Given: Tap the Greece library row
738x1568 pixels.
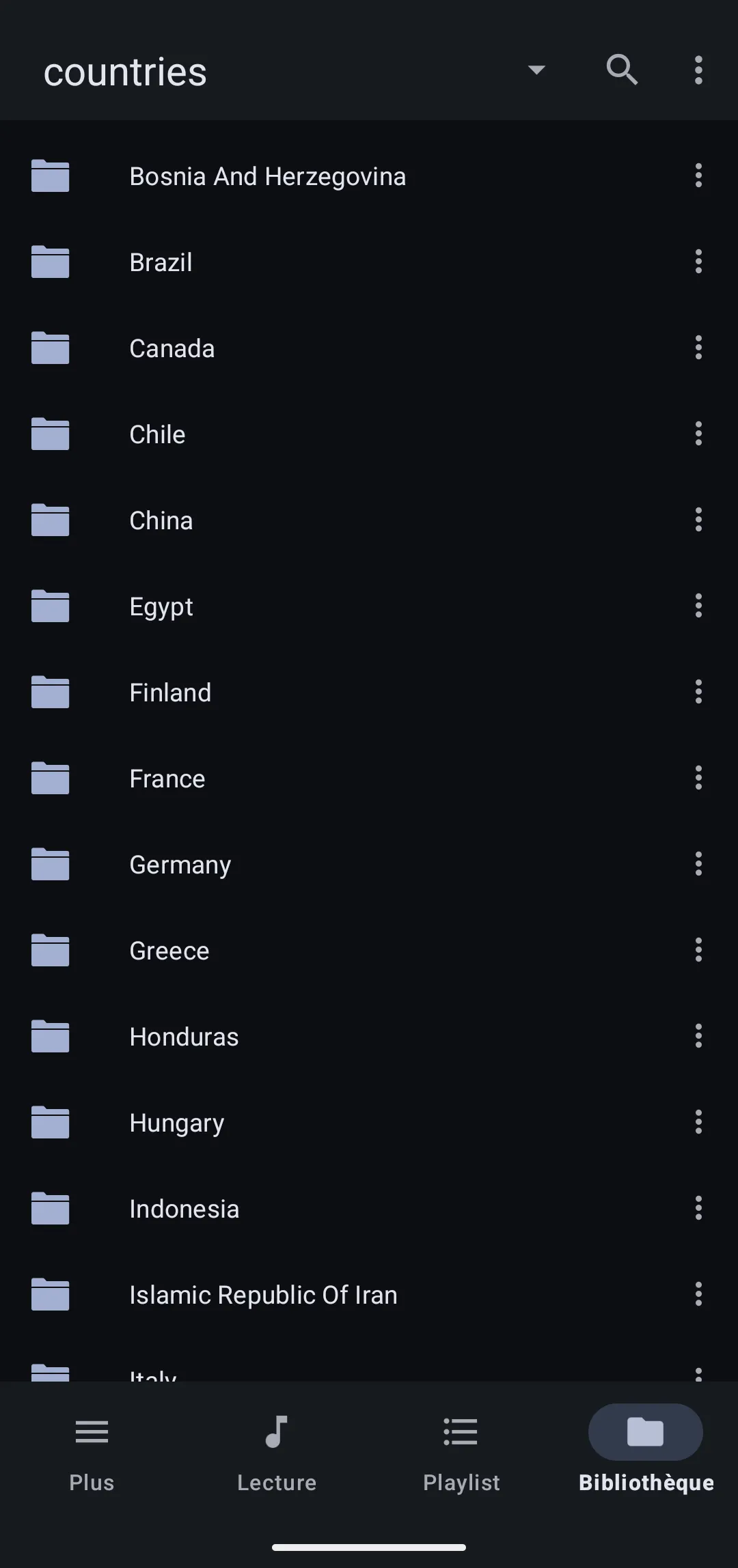Looking at the screenshot, I should [x=273, y=950].
